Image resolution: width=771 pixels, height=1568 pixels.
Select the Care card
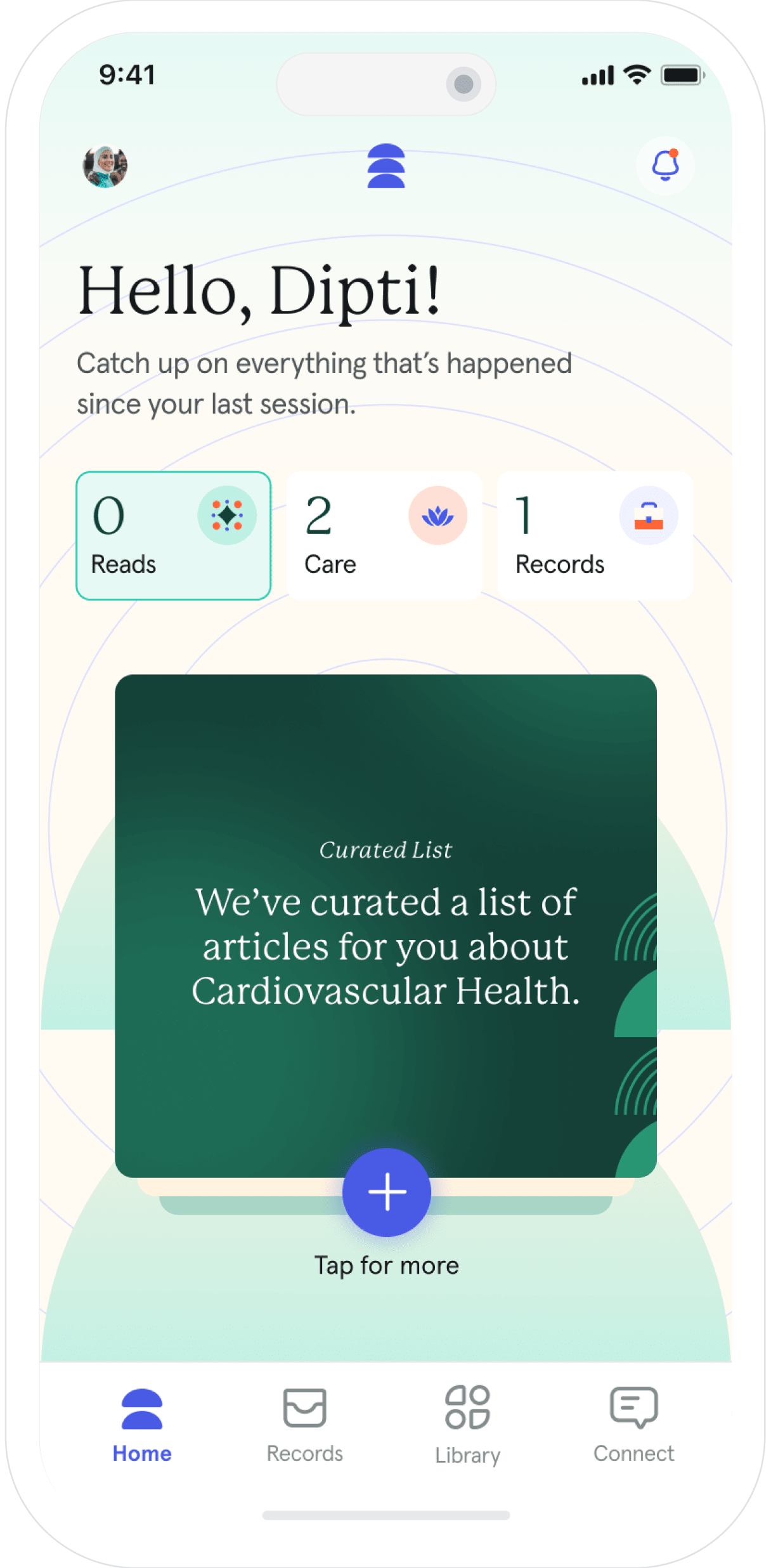pyautogui.click(x=384, y=535)
